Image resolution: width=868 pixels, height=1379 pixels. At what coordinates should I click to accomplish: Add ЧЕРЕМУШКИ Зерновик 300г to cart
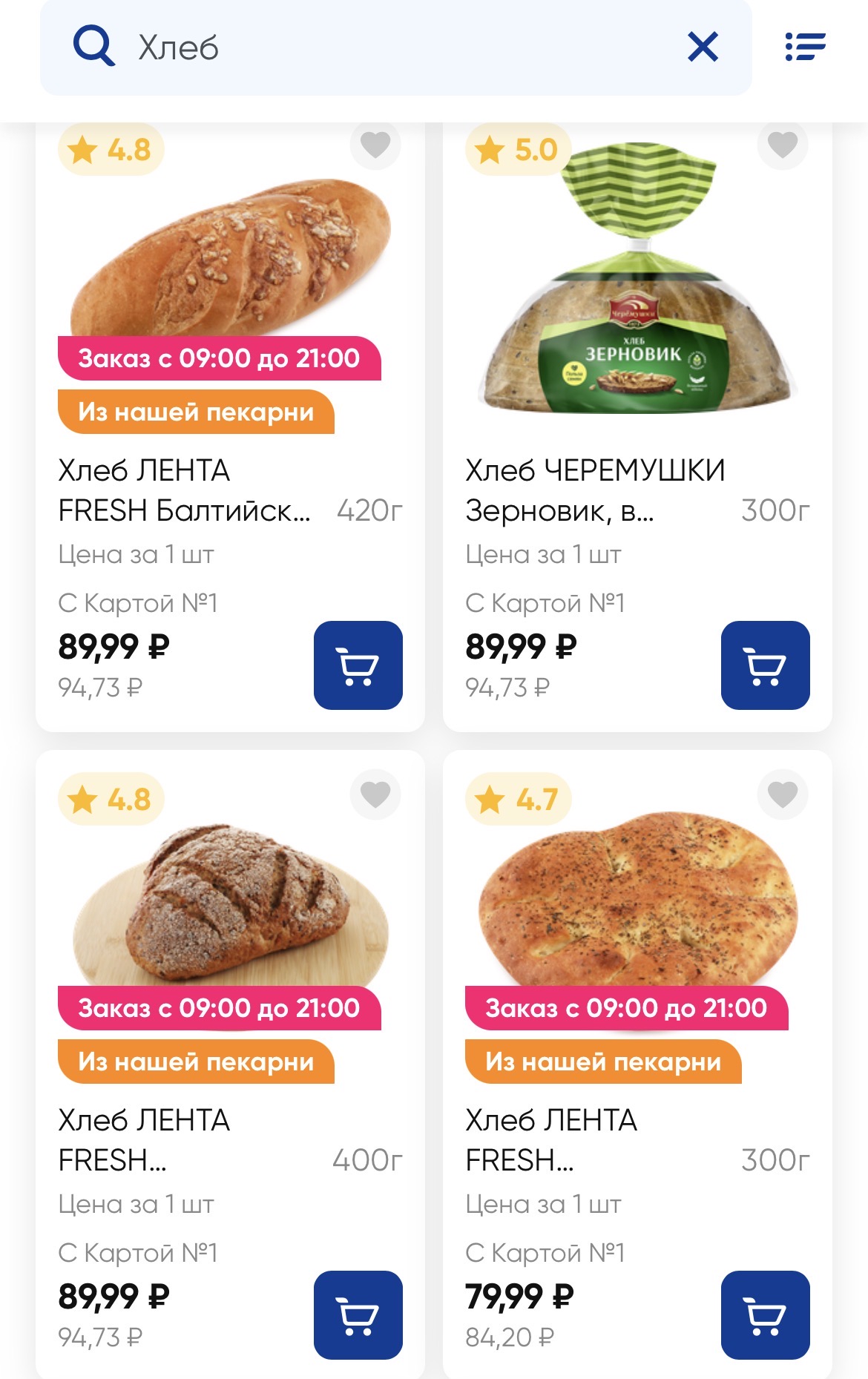765,665
